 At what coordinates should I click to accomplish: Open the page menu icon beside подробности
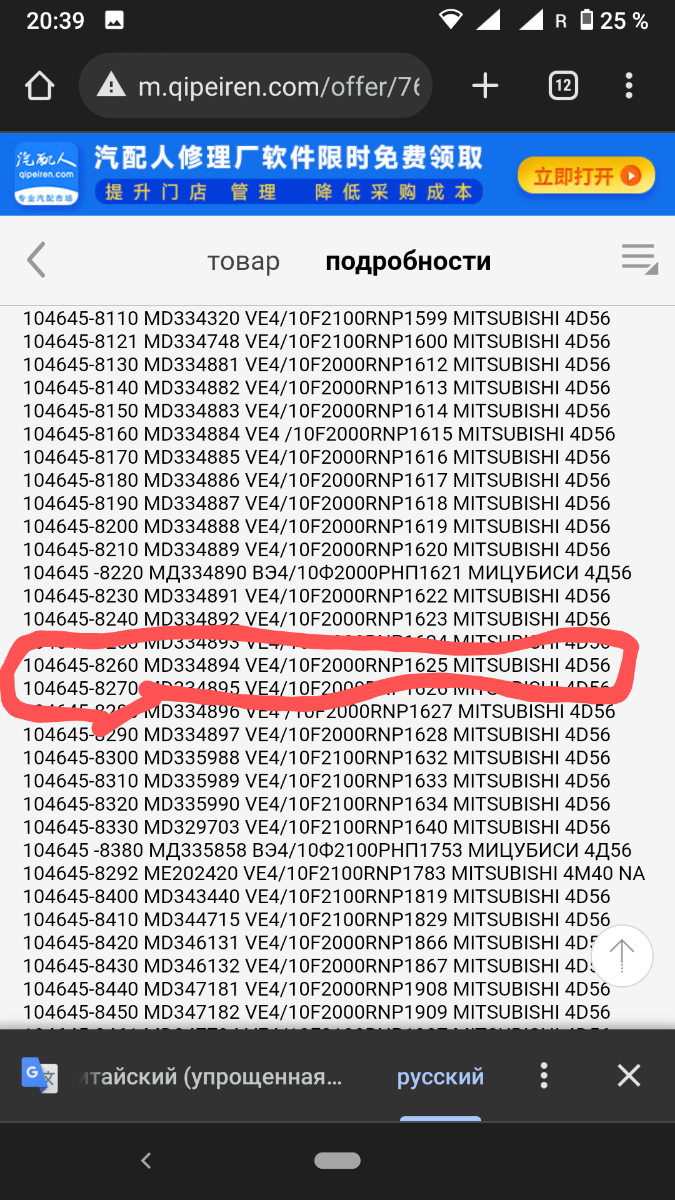click(x=639, y=259)
